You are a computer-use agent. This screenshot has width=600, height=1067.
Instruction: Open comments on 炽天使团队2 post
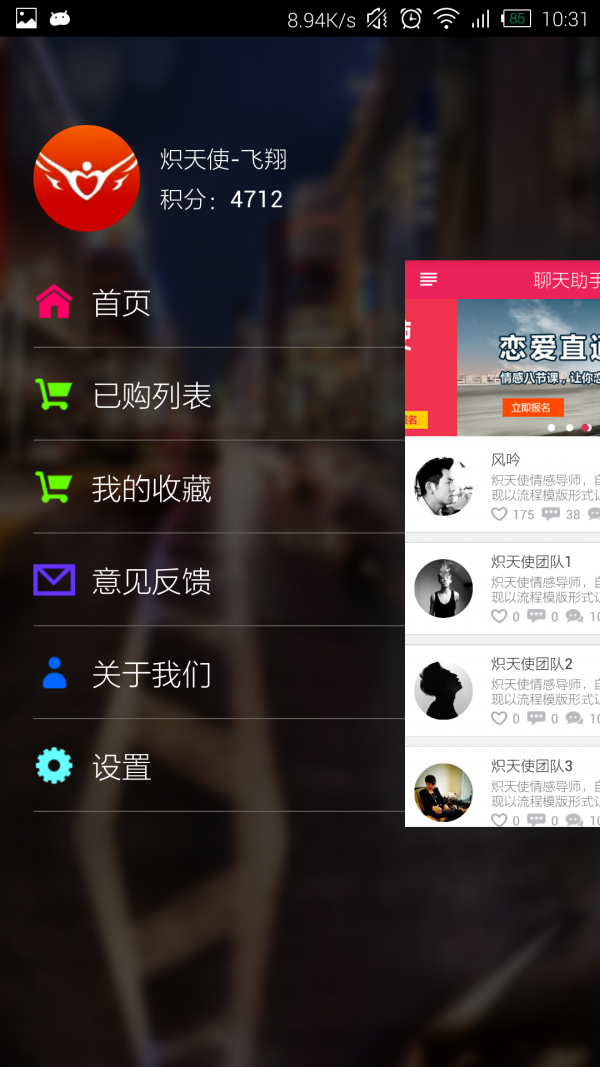537,718
